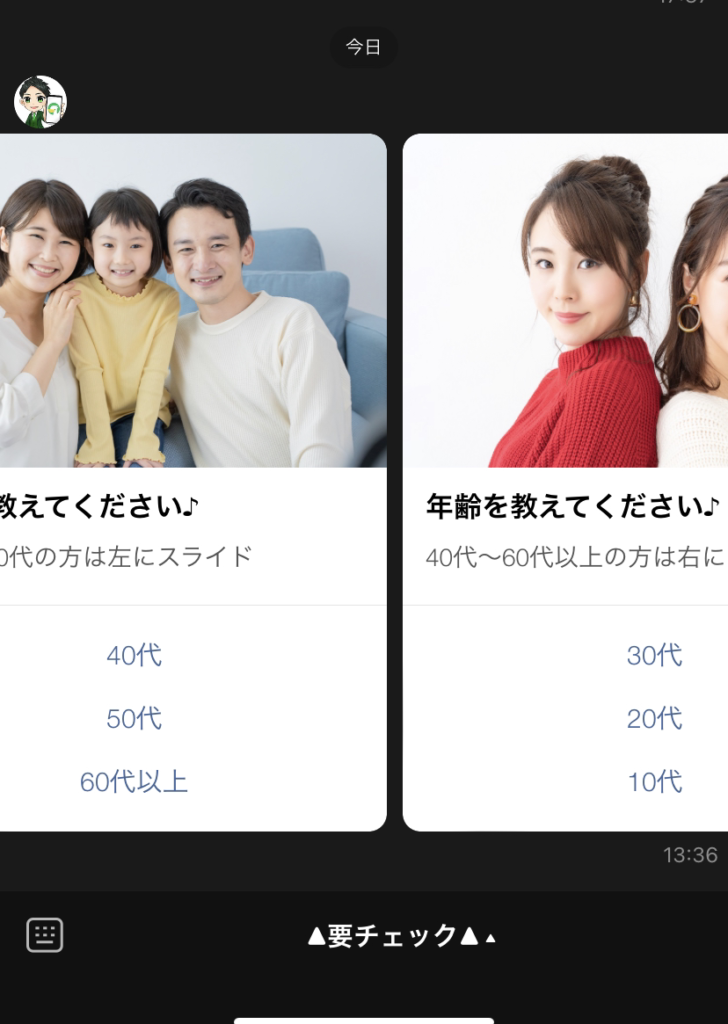Screen dimensions: 728x1024
Task: Select the 40代 age option
Action: [134, 656]
